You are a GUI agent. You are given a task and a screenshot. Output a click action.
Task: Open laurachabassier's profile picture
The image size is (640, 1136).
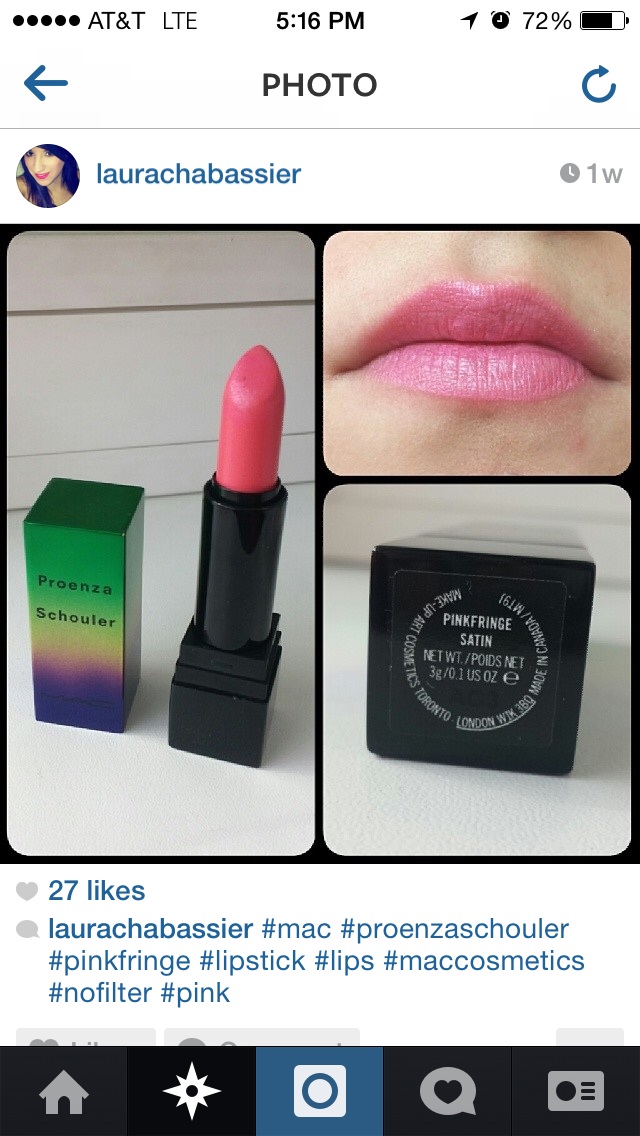48,175
